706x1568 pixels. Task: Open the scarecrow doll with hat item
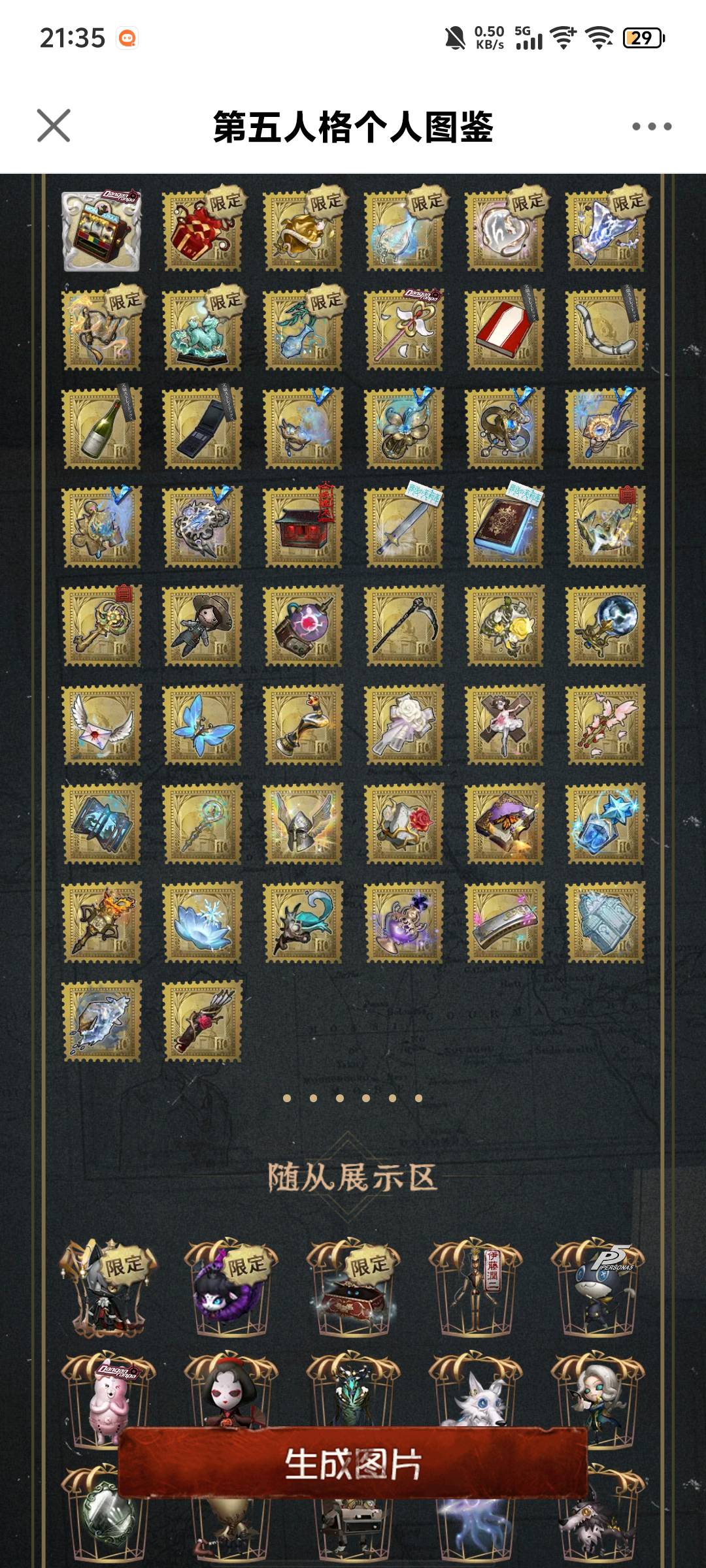point(203,626)
